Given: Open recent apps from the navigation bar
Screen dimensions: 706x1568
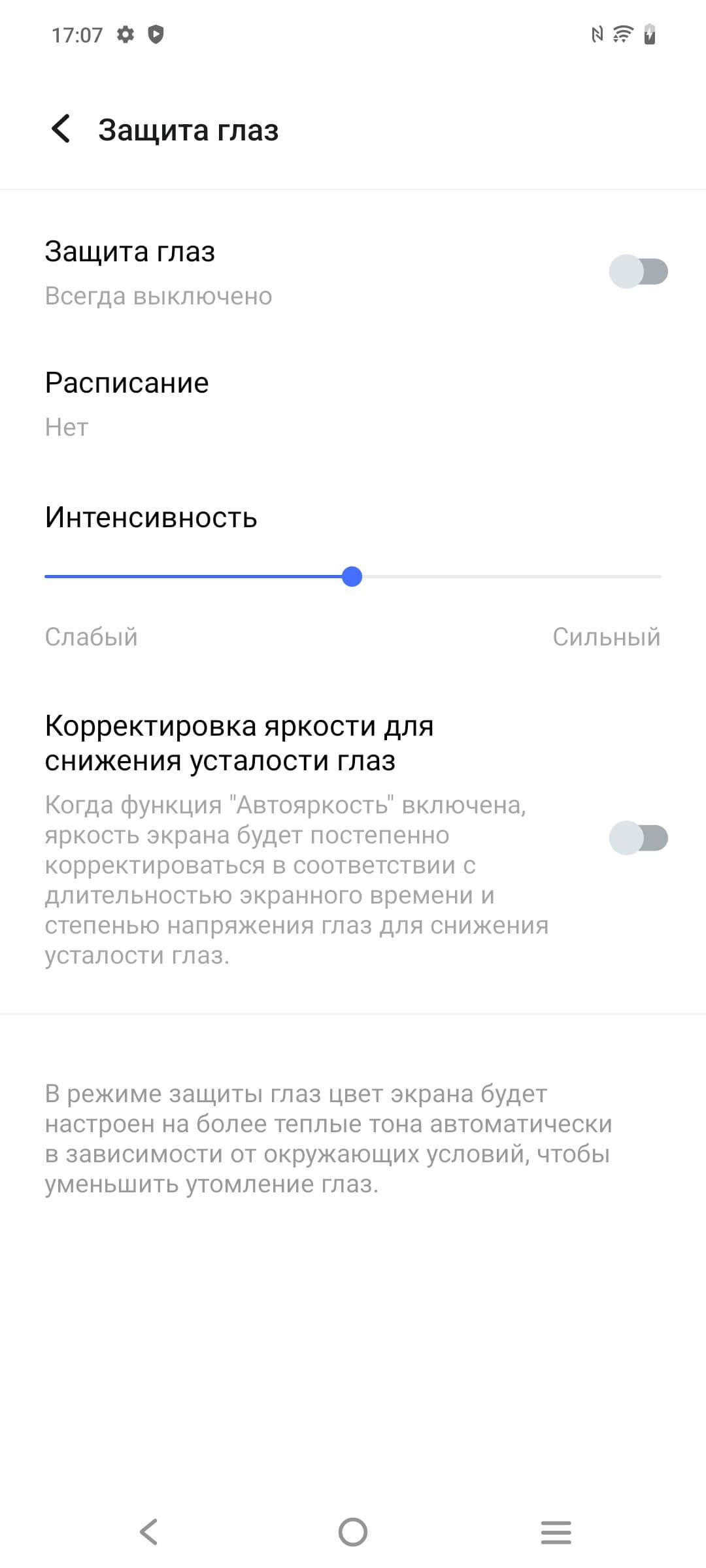Looking at the screenshot, I should tap(556, 1531).
